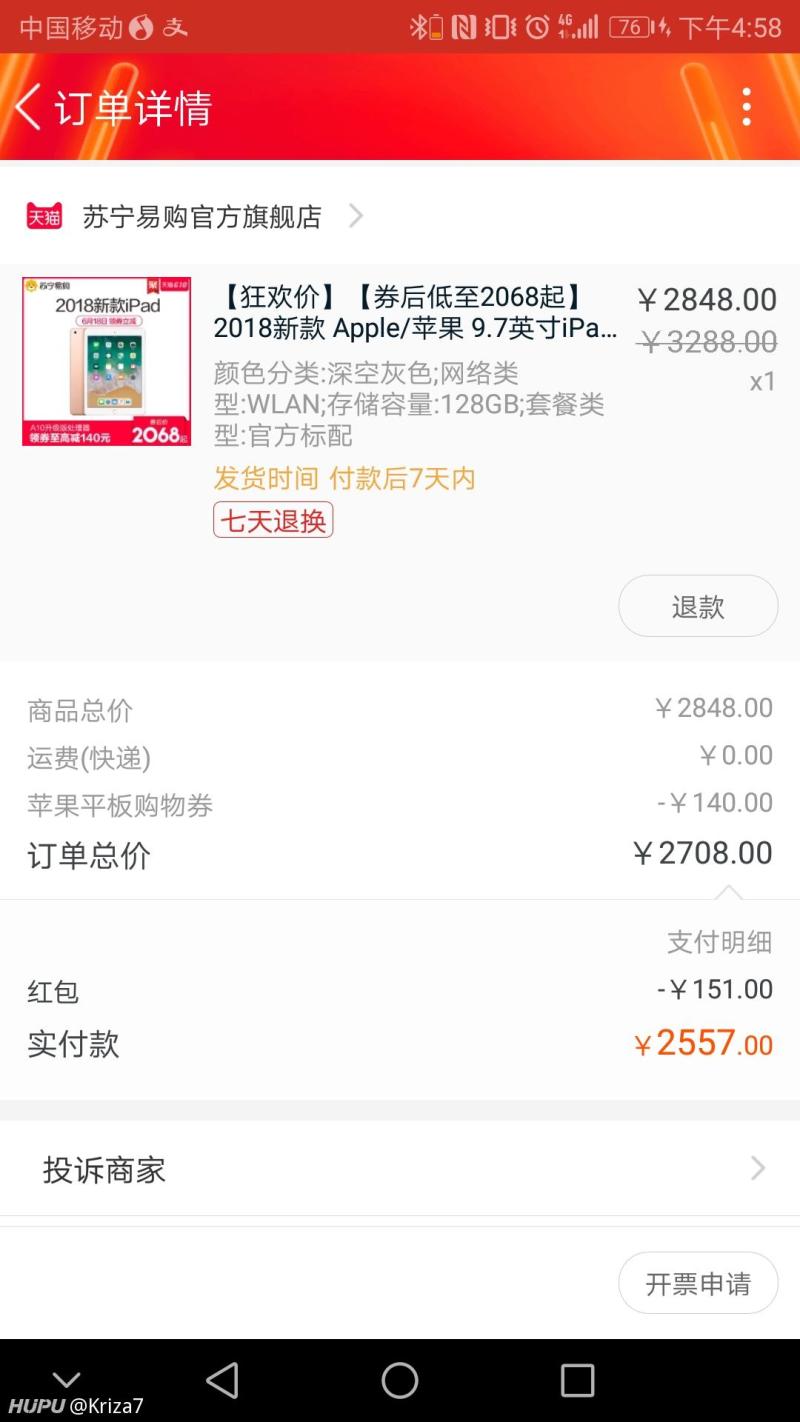Tap the chevron on the 投诉商家 row
Image resolution: width=800 pixels, height=1422 pixels.
(758, 1168)
